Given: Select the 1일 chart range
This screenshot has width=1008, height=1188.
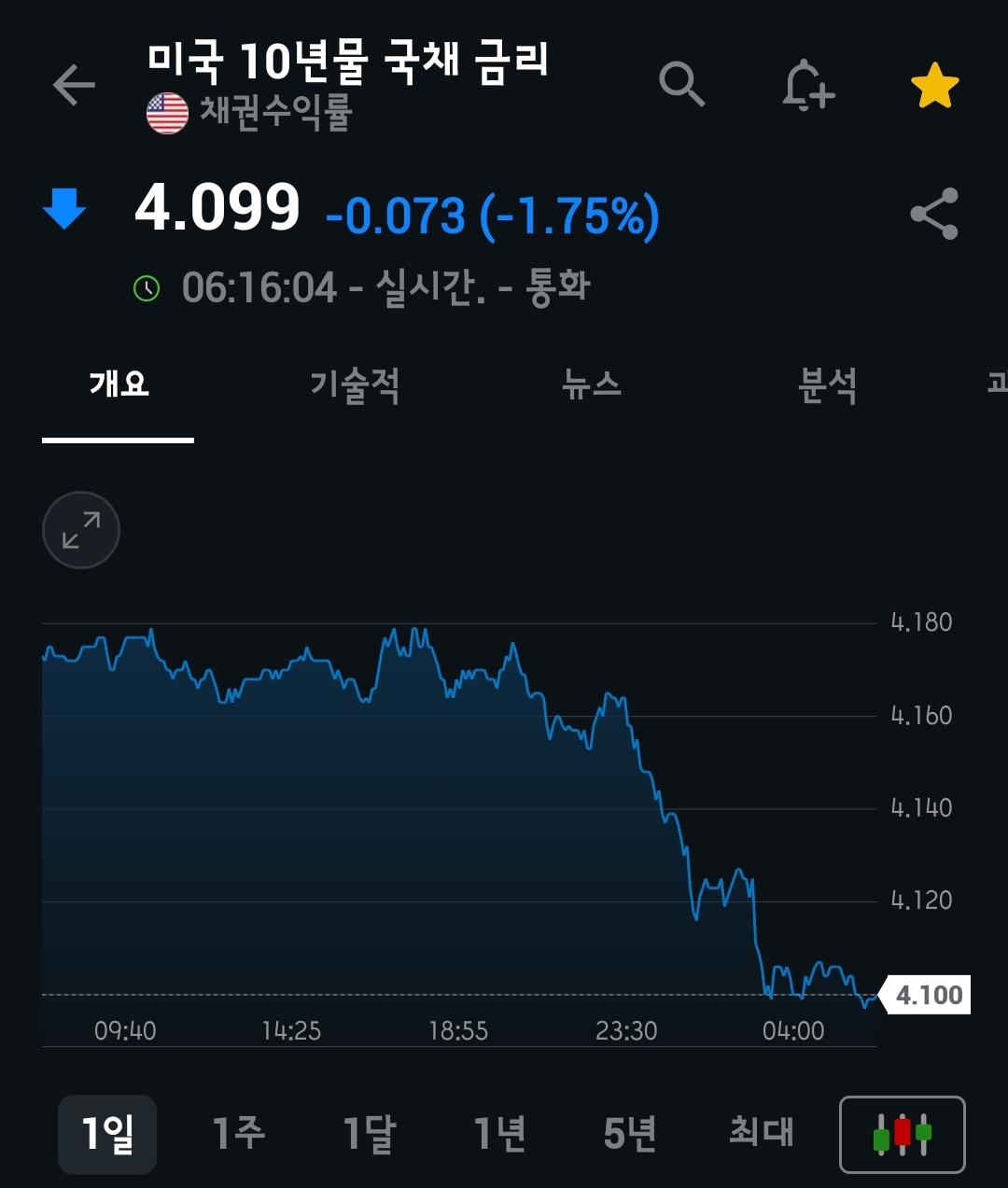Looking at the screenshot, I should click(107, 1134).
